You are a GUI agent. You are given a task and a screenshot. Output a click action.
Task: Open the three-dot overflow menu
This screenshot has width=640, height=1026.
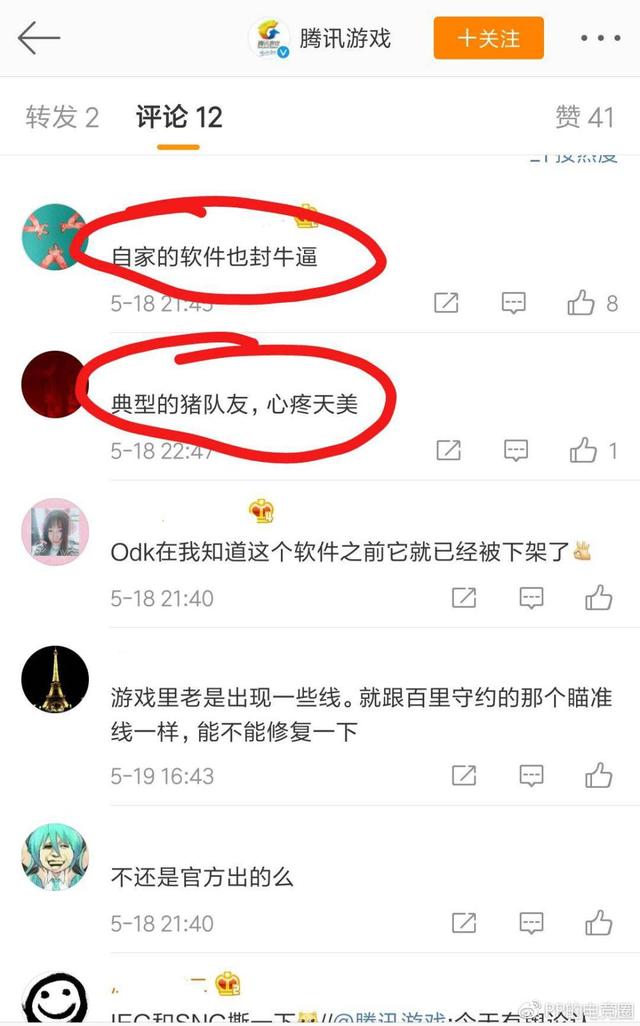click(600, 39)
